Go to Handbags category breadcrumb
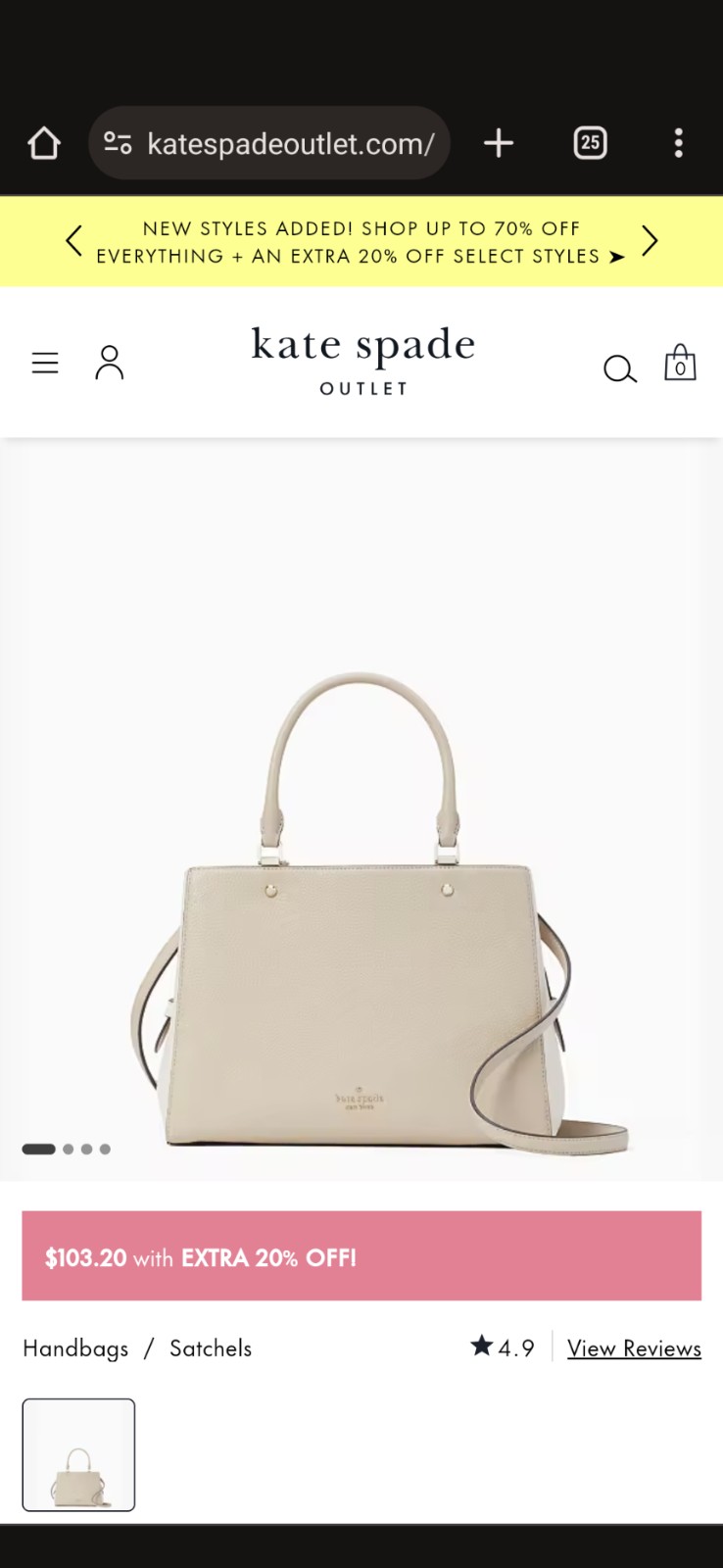Viewport: 723px width, 1568px height. pos(75,1348)
